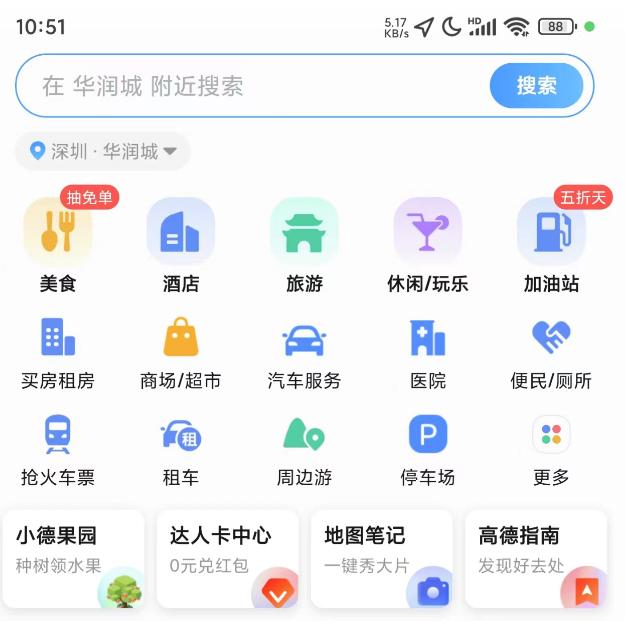Open the 美食 category
This screenshot has height=621, width=625.
pos(58,245)
